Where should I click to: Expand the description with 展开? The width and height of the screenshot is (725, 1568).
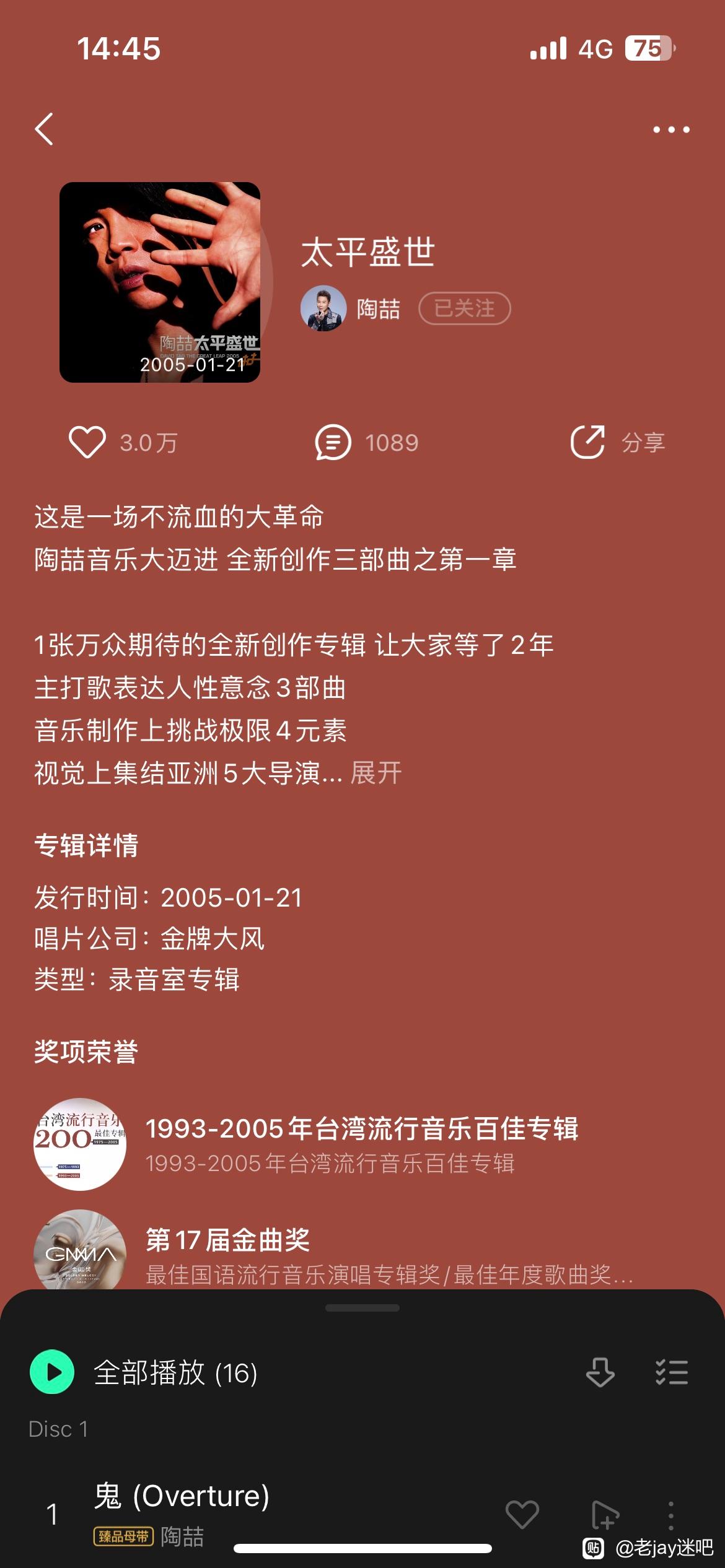coord(376,773)
